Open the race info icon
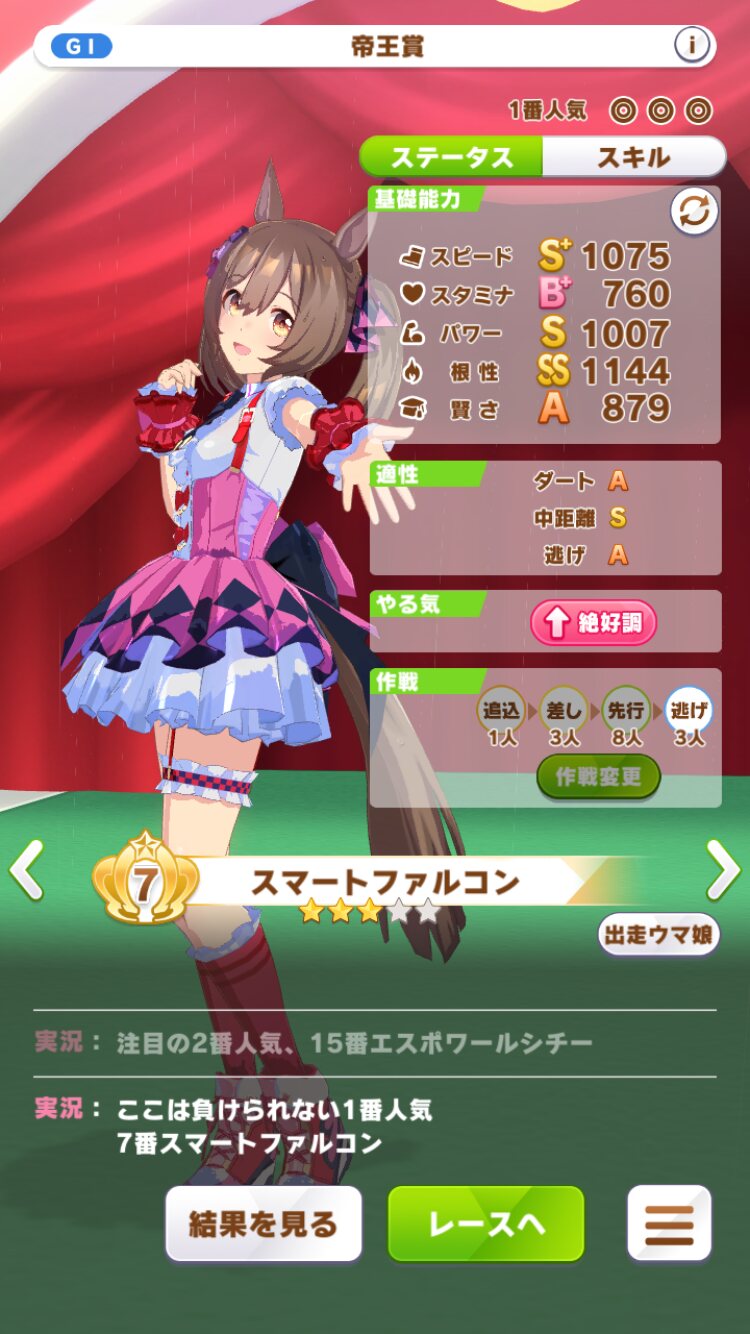This screenshot has width=750, height=1334. click(691, 45)
